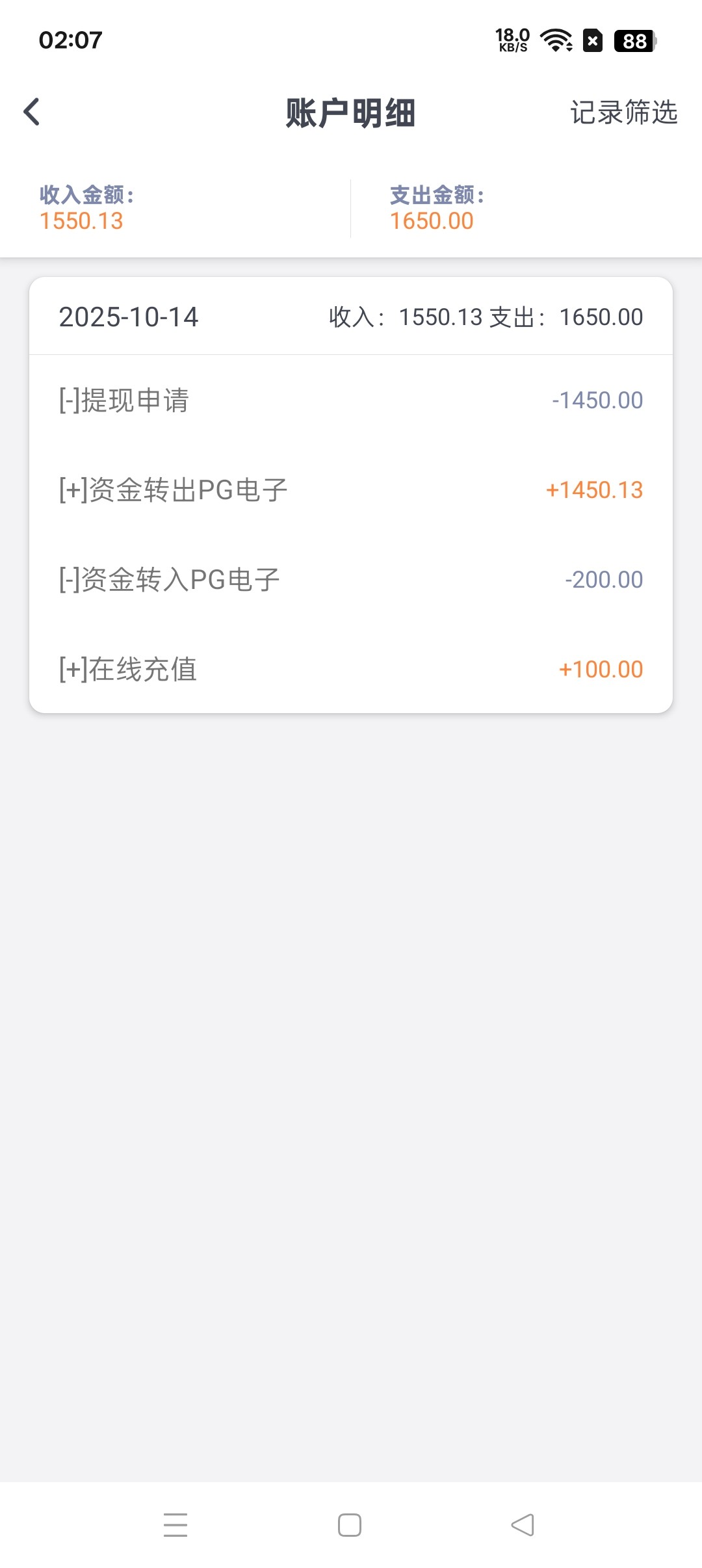Open the 在线充值 transaction entry
Viewport: 702px width, 1568px height.
point(351,669)
